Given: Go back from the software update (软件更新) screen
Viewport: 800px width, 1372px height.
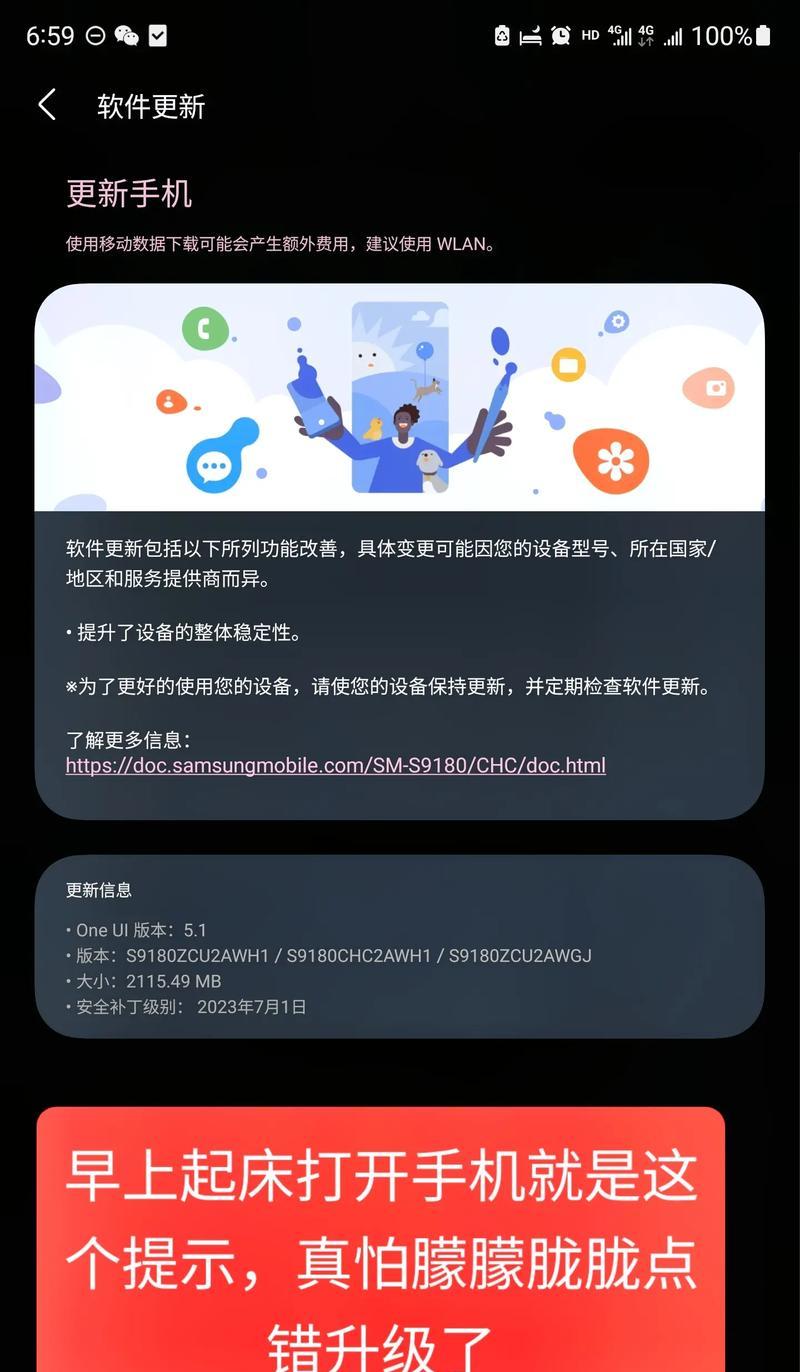Looking at the screenshot, I should 47,105.
